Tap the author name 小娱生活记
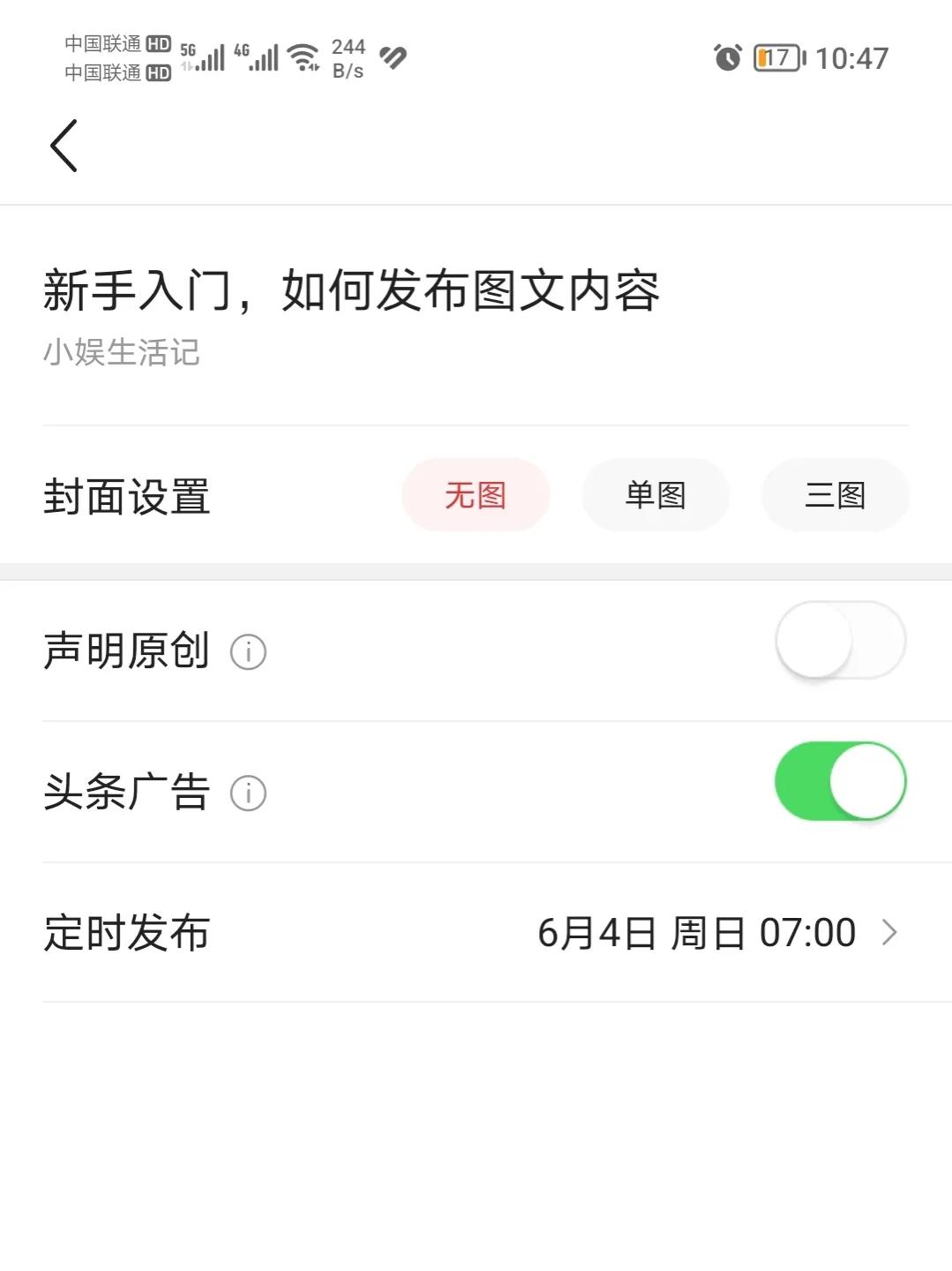 click(x=123, y=353)
